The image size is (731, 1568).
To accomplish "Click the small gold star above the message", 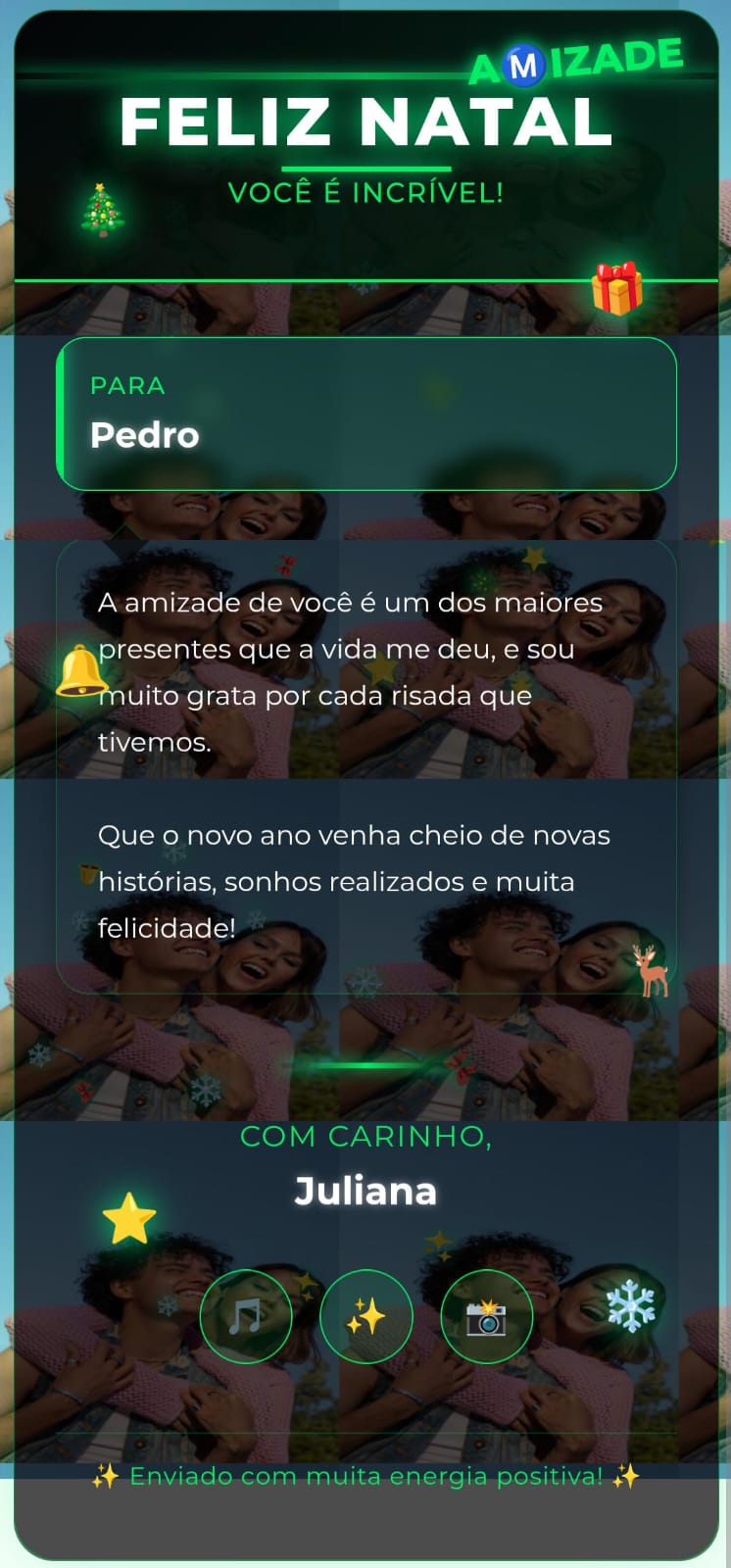I will tap(534, 559).
